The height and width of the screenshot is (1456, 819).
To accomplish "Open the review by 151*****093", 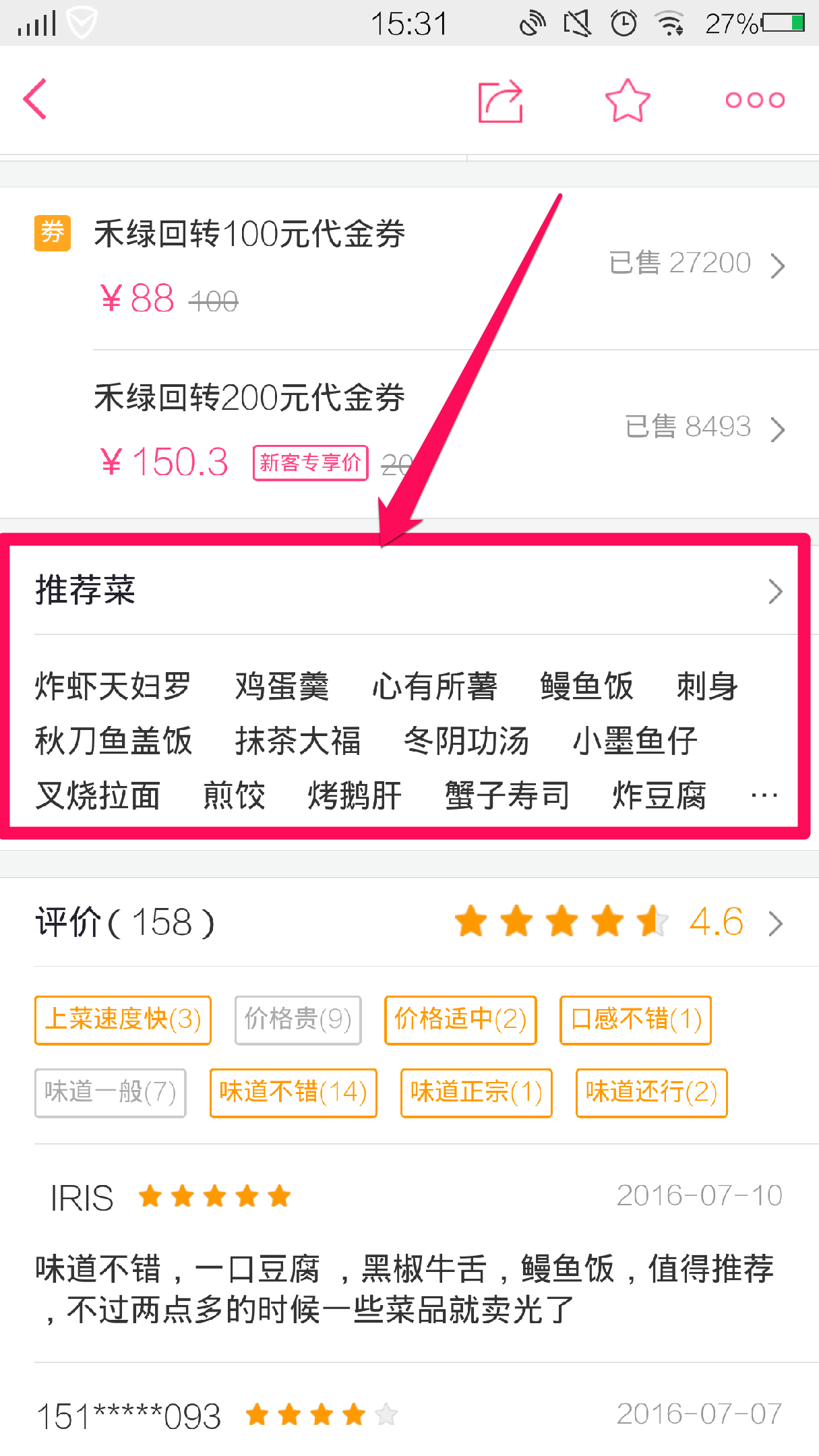I will tap(404, 1414).
